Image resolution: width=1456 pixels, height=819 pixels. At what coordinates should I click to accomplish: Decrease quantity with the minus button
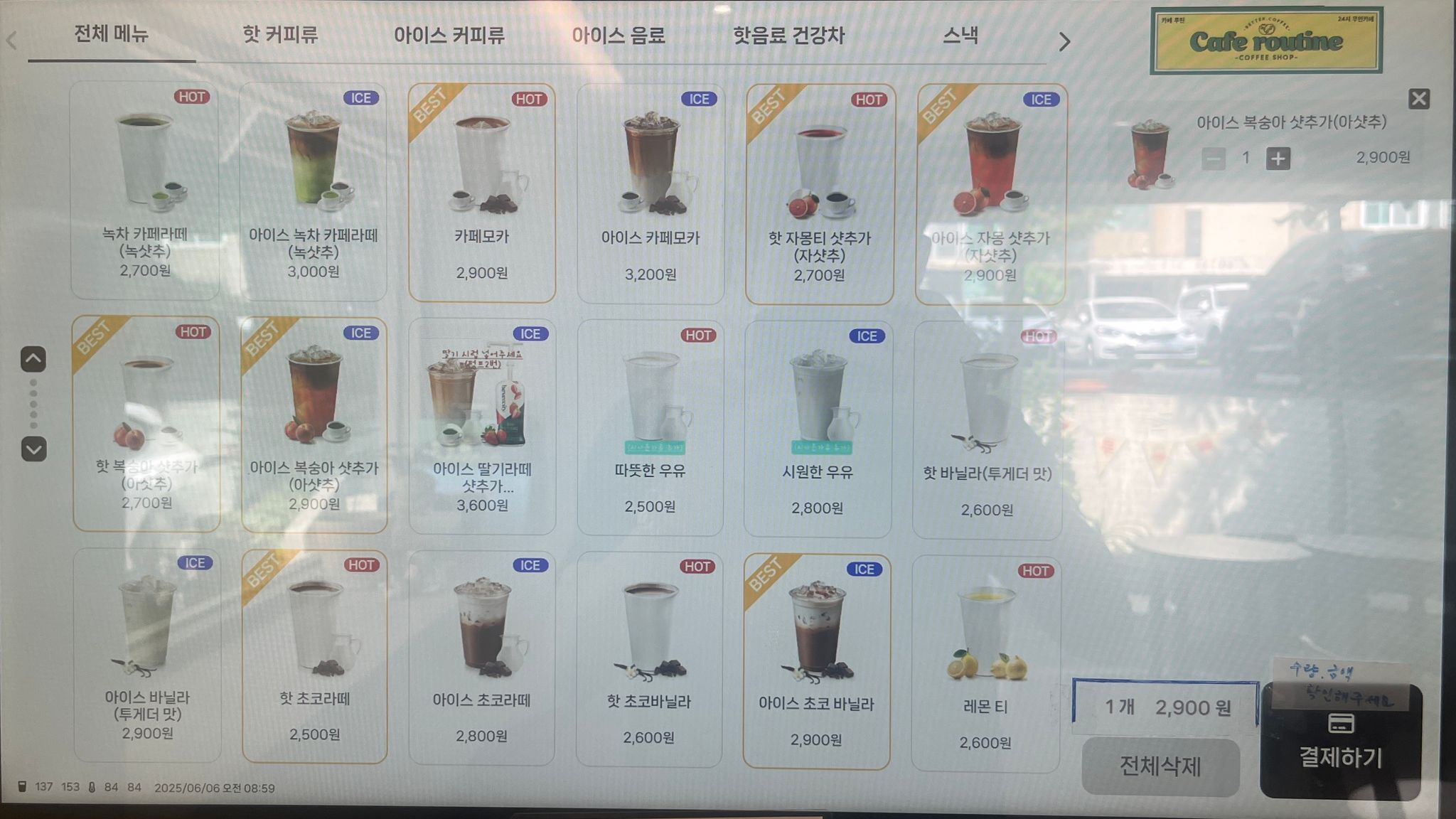tap(1214, 159)
